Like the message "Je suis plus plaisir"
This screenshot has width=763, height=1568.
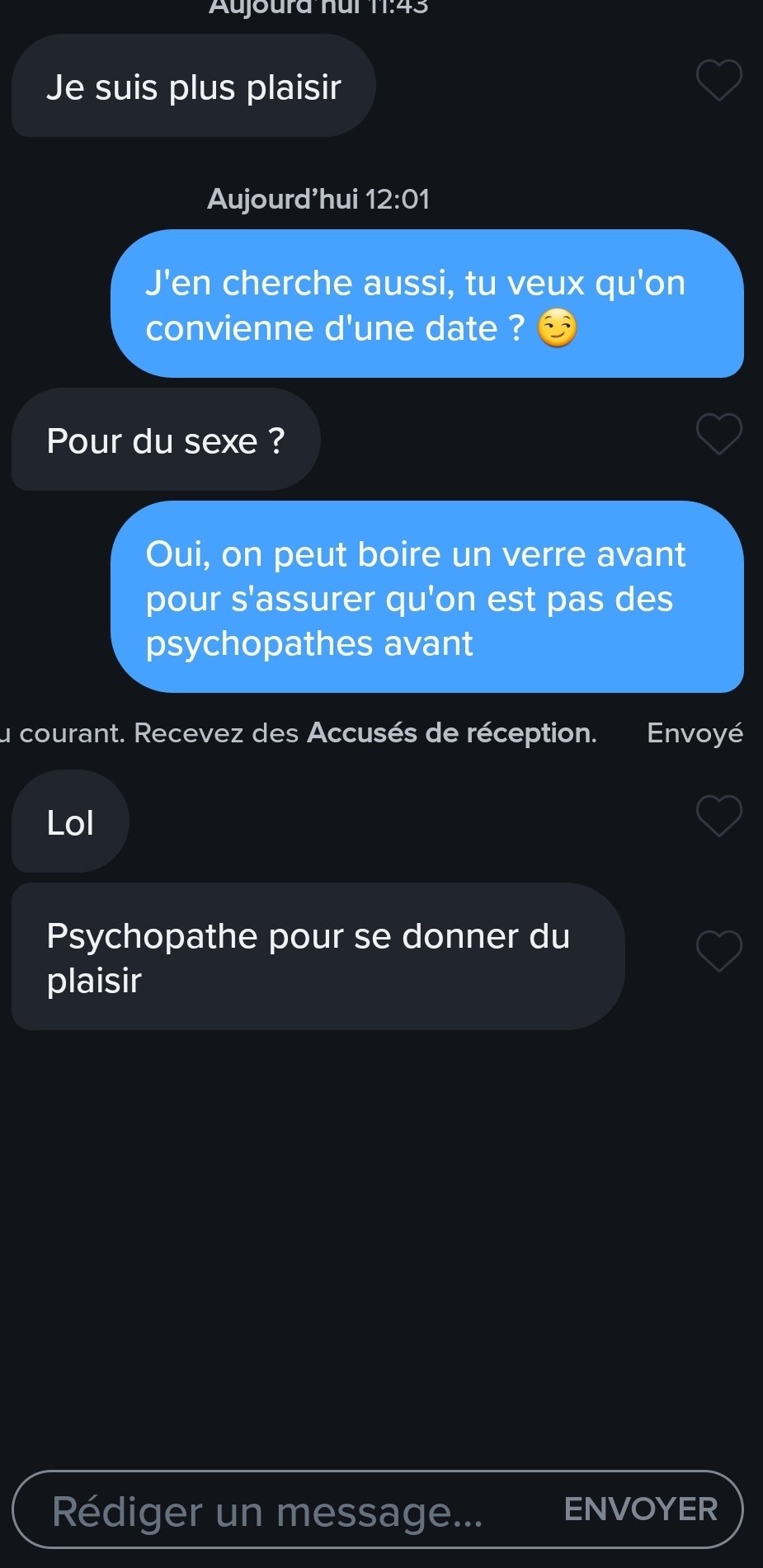[719, 81]
